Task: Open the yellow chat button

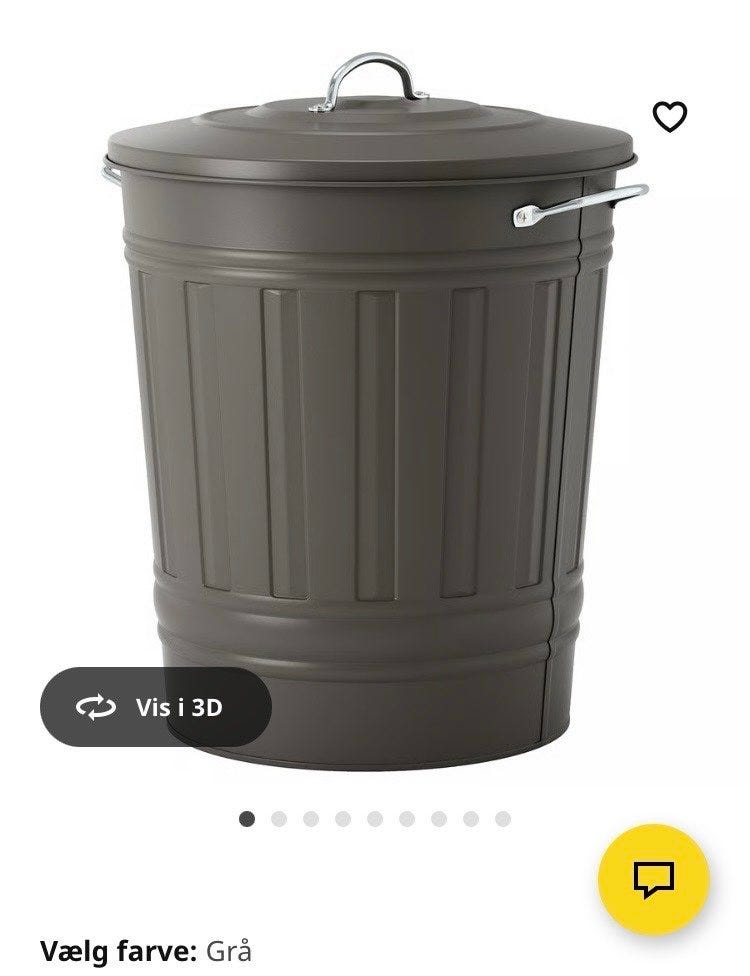Action: (x=653, y=879)
